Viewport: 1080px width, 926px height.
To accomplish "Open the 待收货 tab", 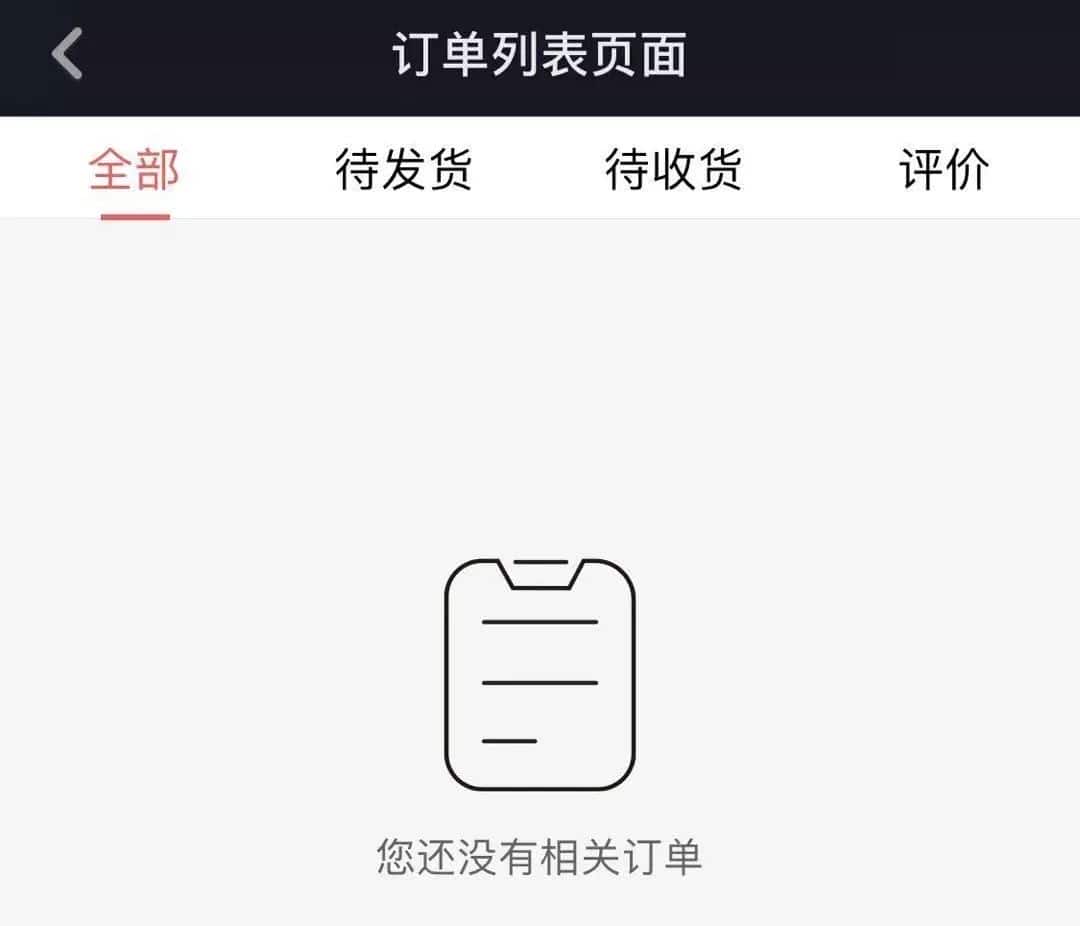I will (674, 170).
